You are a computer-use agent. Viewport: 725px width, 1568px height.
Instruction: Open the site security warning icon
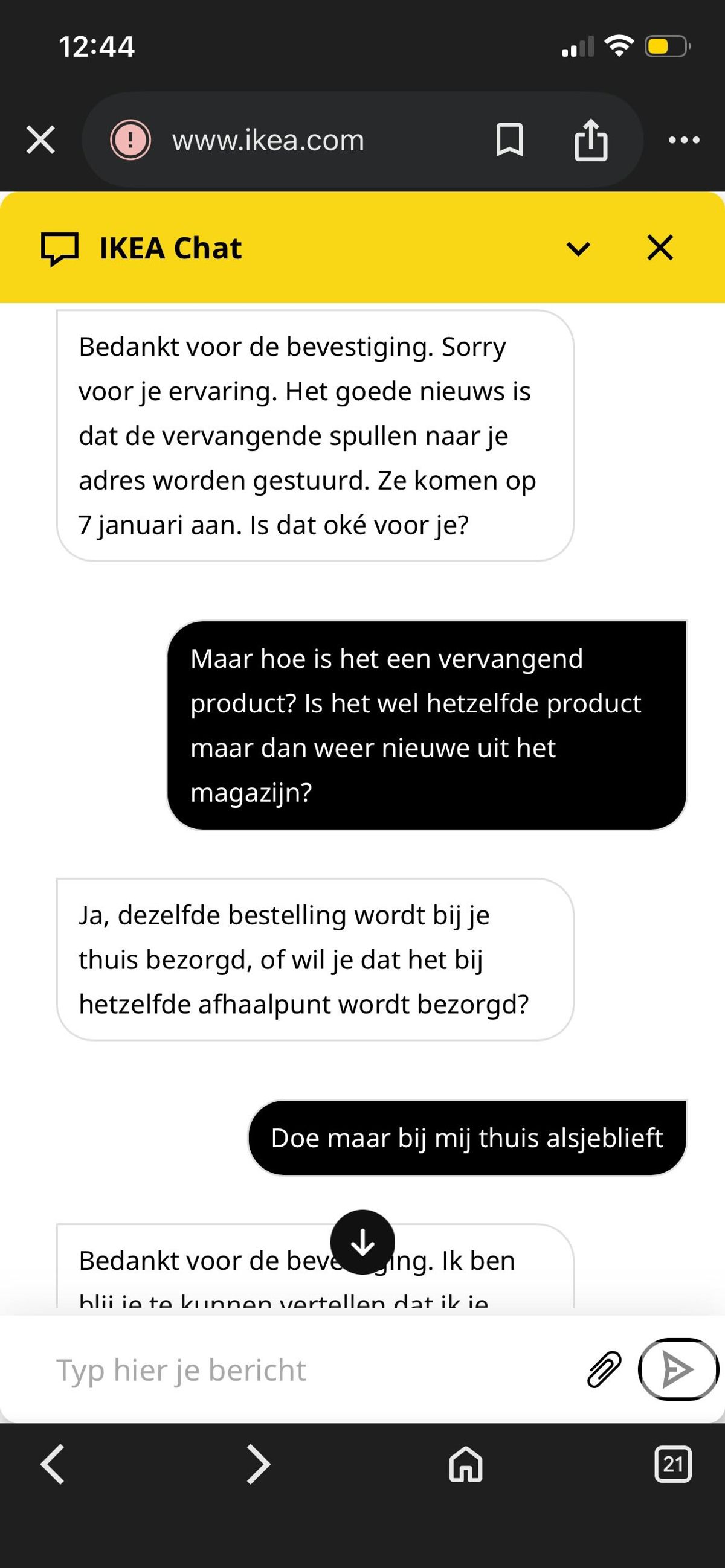pos(130,140)
